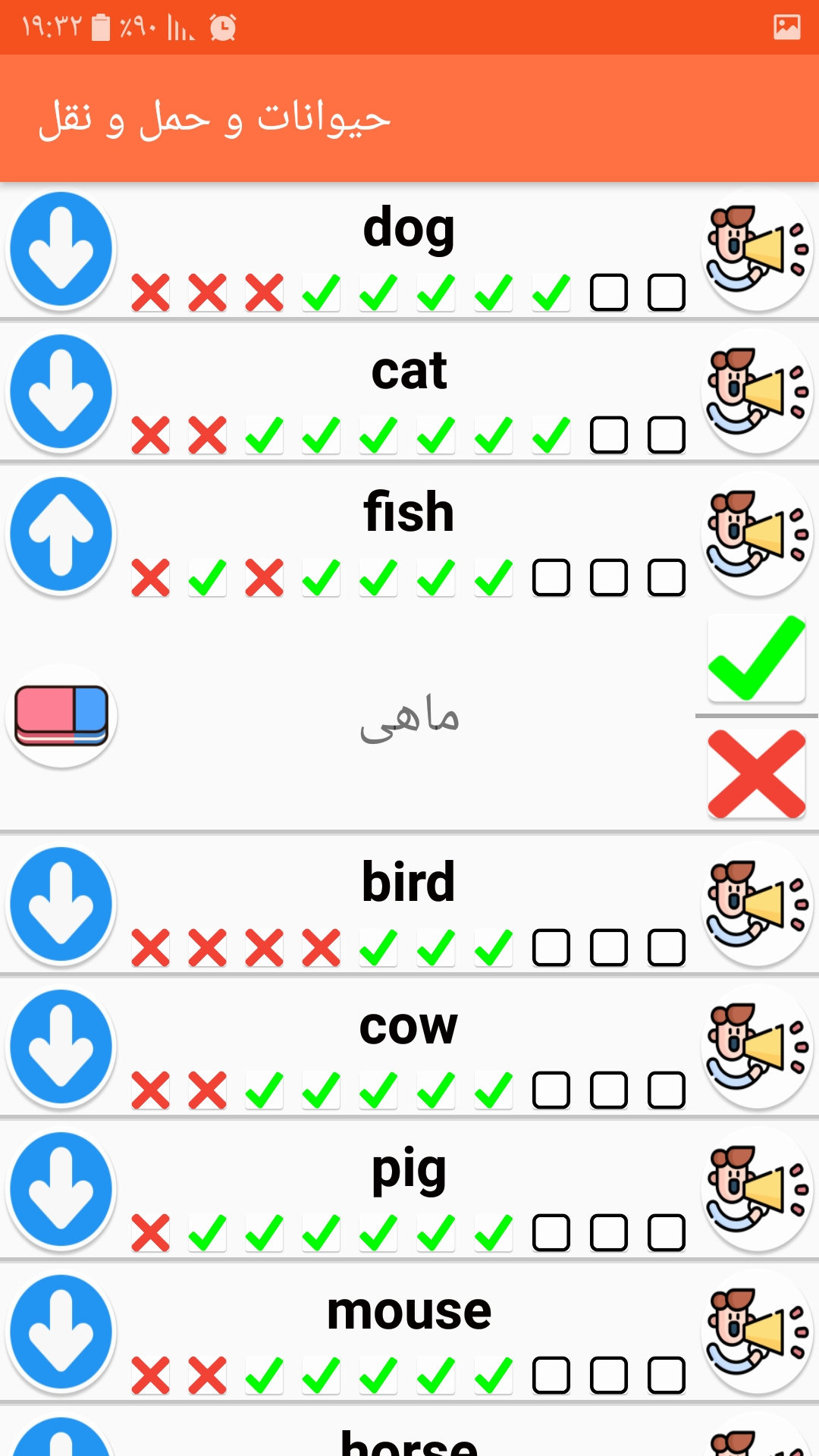Mark fish answer as correct
The image size is (819, 1456).
[x=756, y=658]
